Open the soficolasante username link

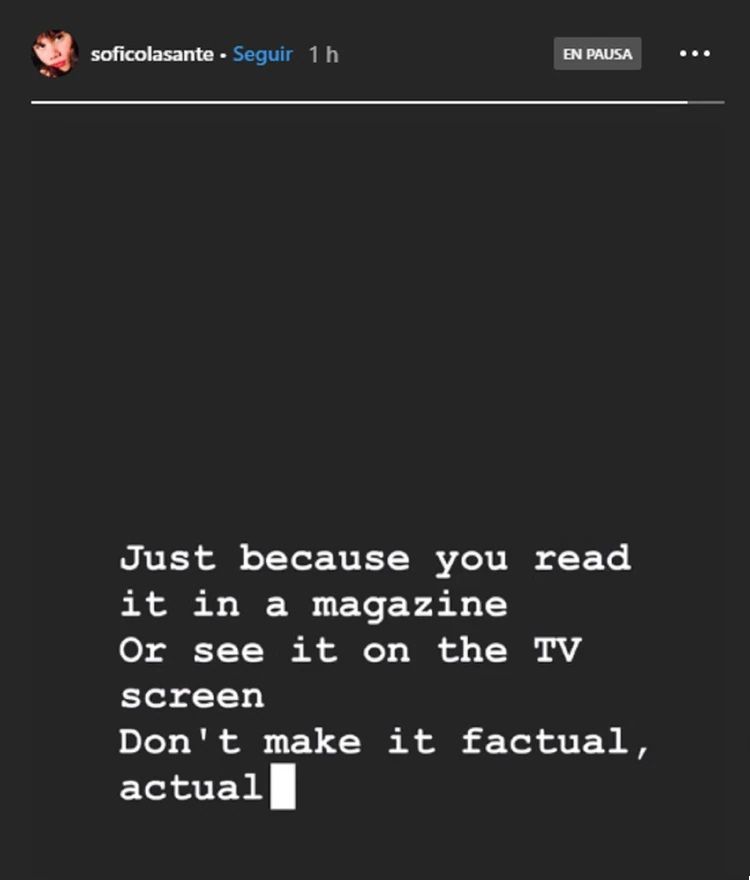coord(152,54)
